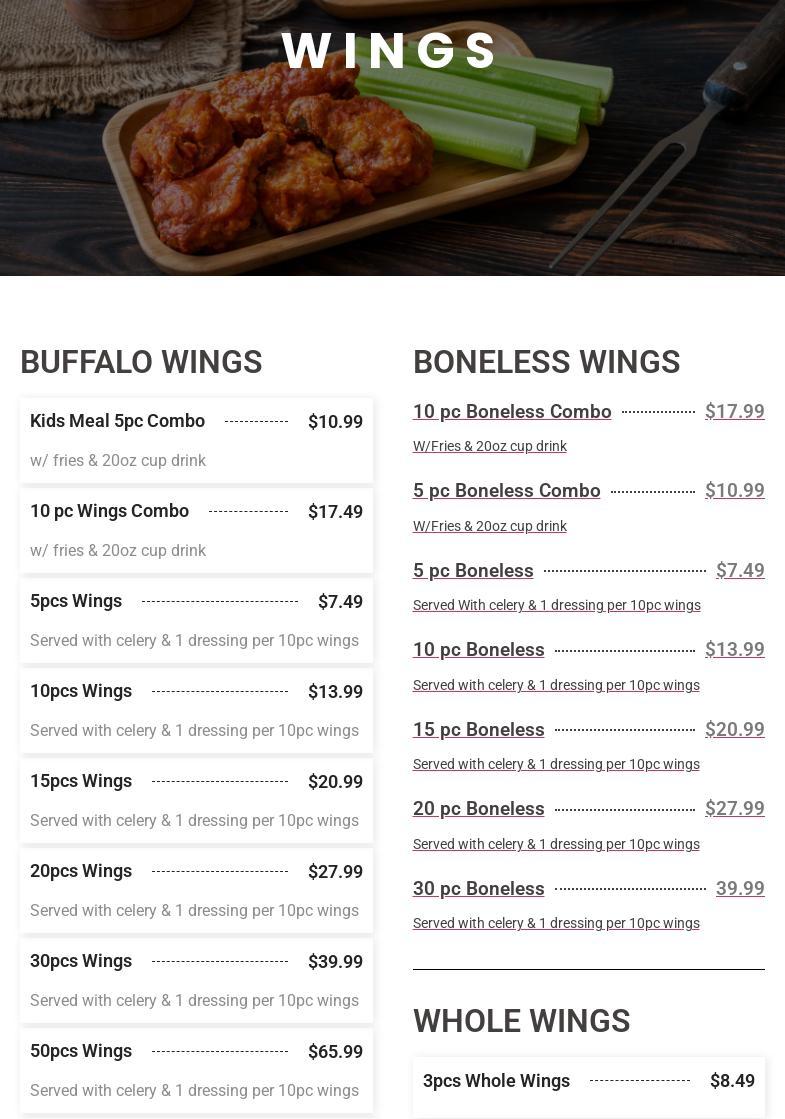Go to the 30 pc Boneless link
785x1119 pixels.
pos(478,889)
